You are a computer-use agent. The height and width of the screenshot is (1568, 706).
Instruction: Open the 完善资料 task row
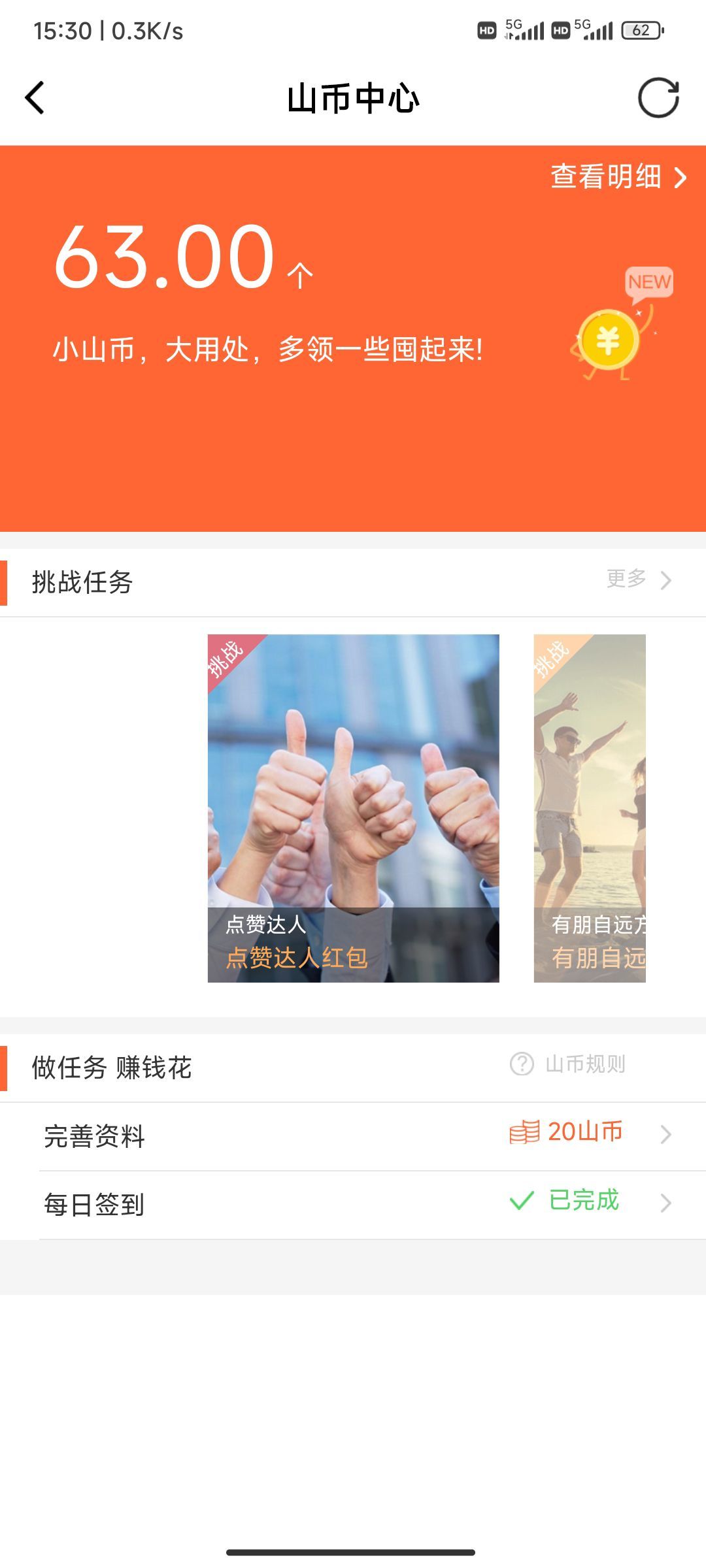tap(353, 1135)
